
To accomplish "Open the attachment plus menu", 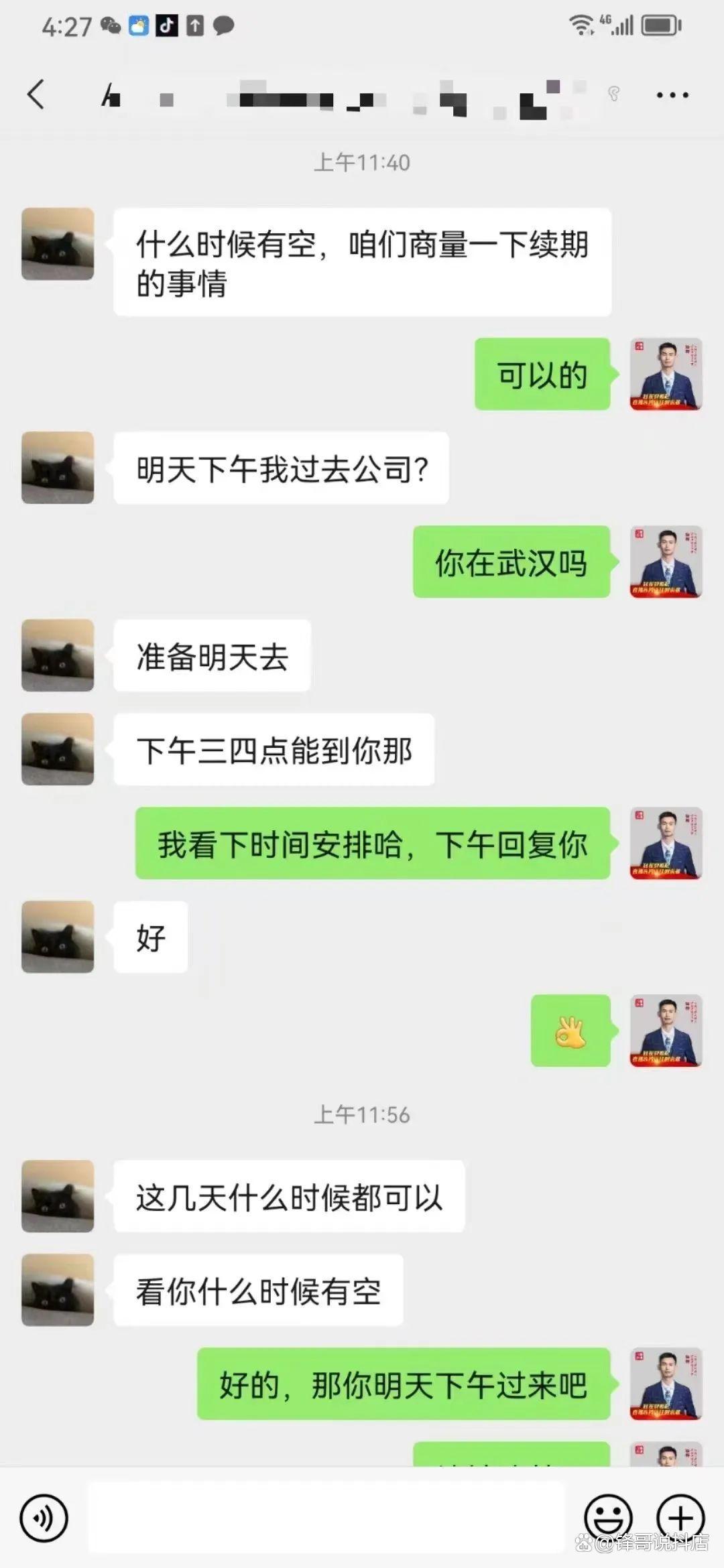I will tap(679, 1516).
